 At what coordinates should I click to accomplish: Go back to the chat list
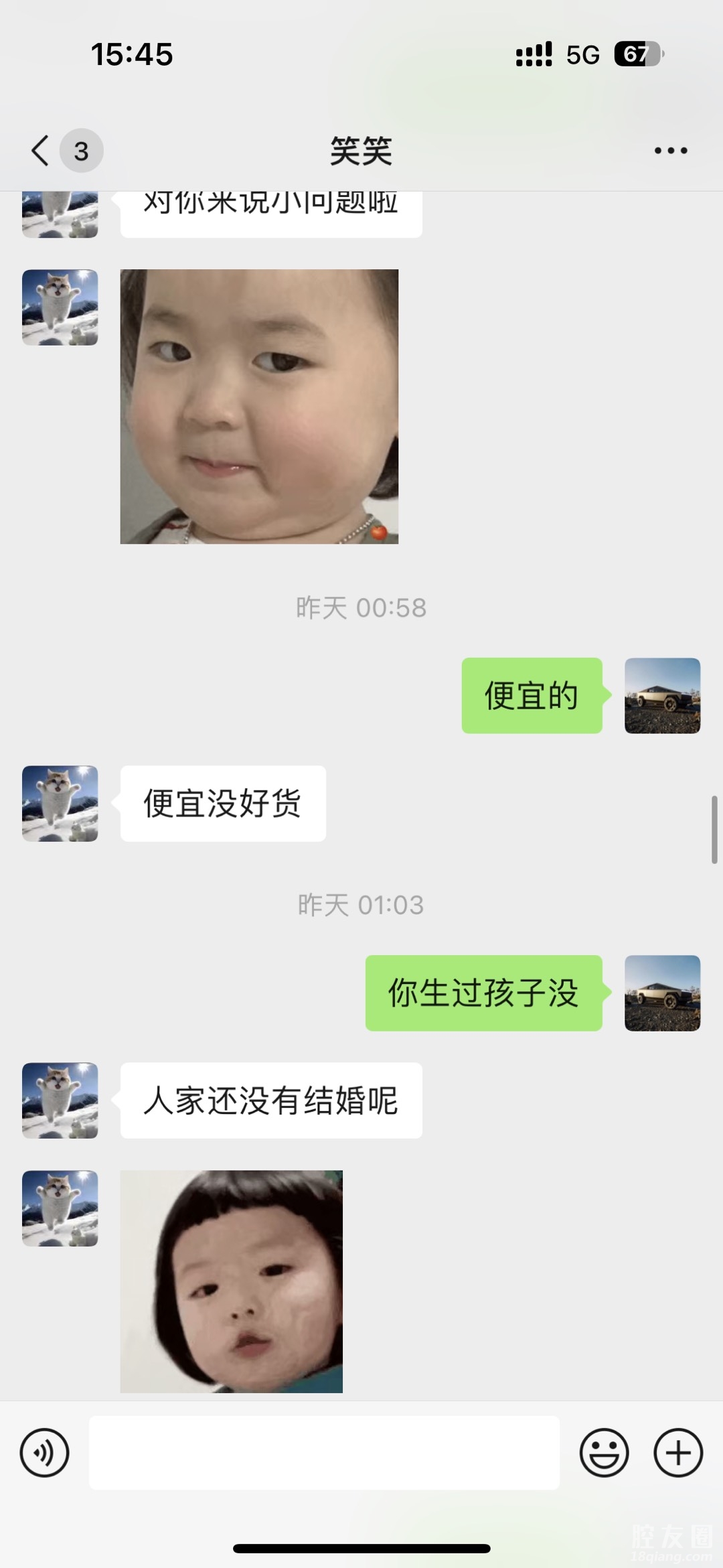tap(42, 151)
